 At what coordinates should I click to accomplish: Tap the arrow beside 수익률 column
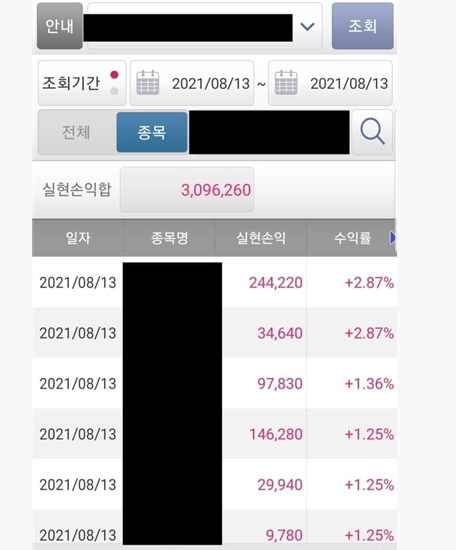[x=393, y=238]
